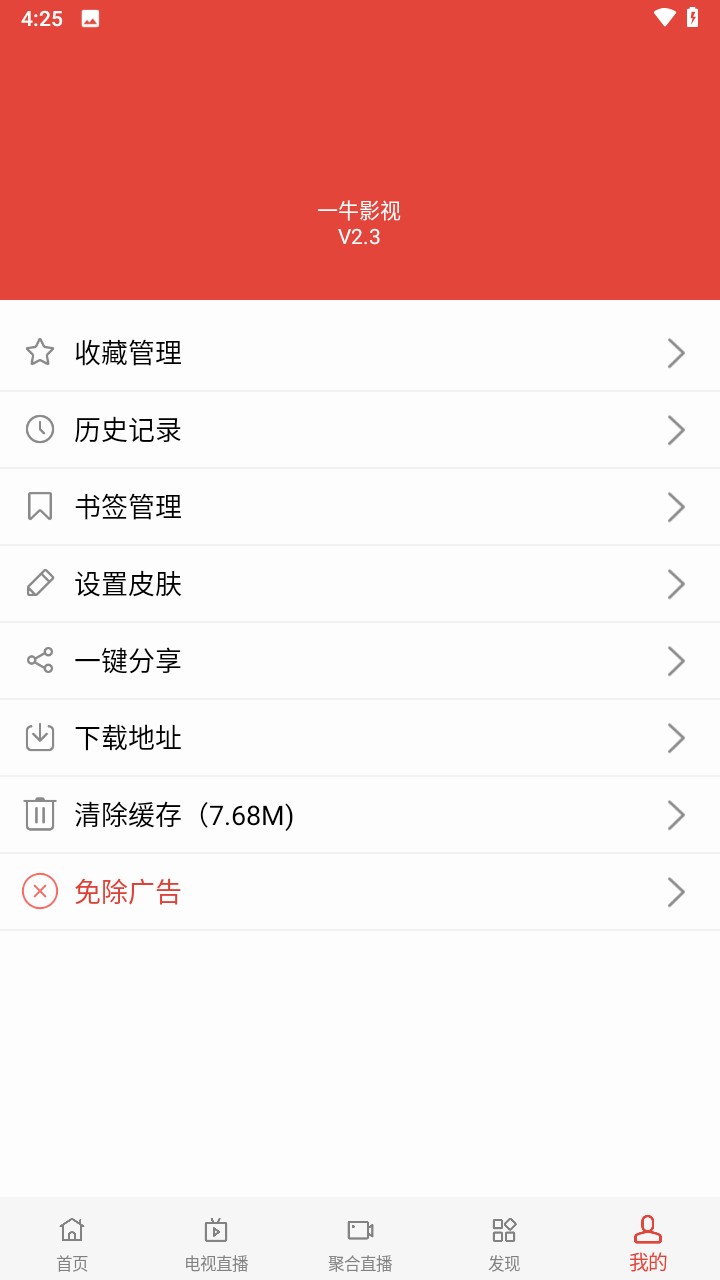Click the pencil icon next to 设置皮肤
This screenshot has width=720, height=1280.
click(39, 583)
